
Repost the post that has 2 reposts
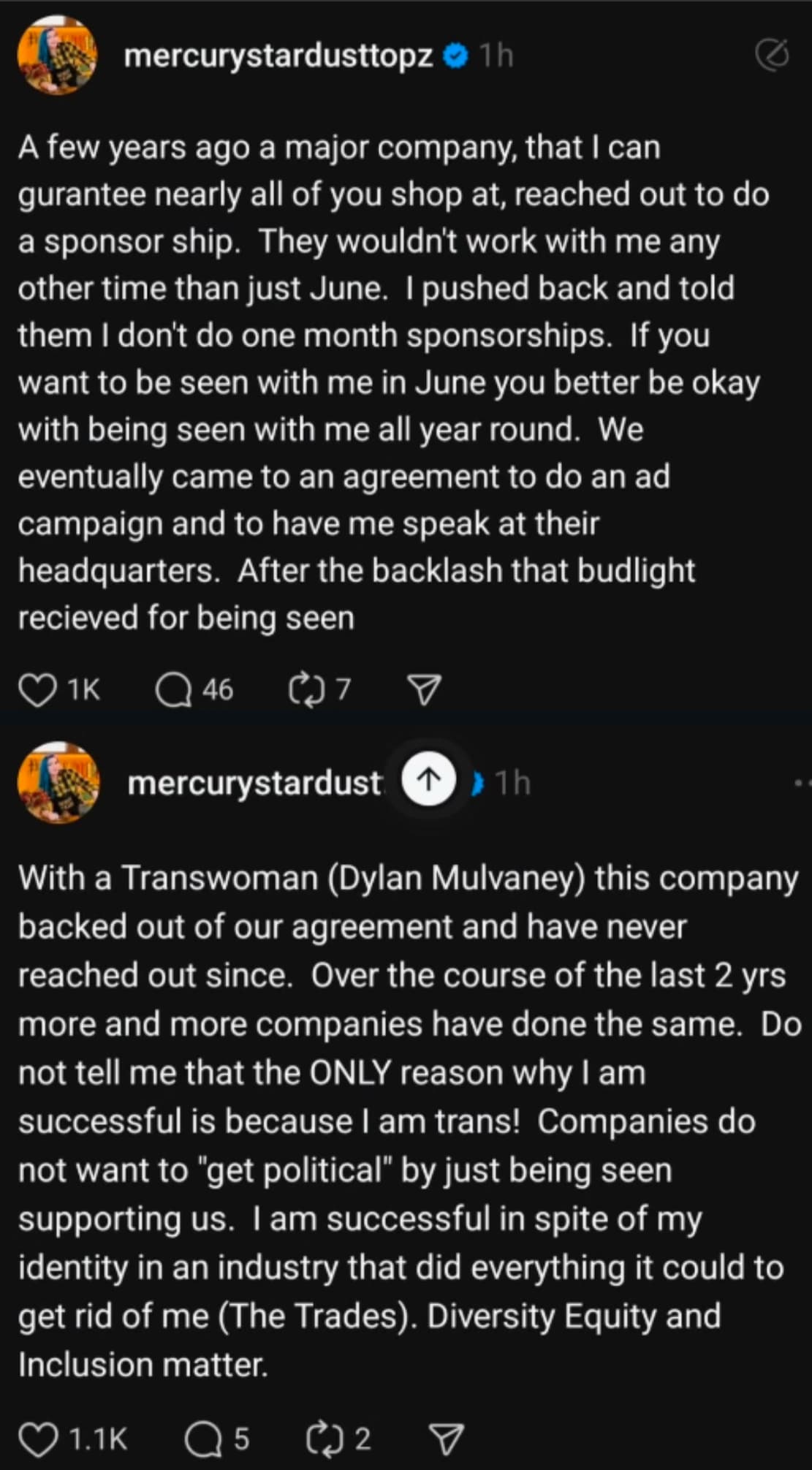[x=324, y=1439]
